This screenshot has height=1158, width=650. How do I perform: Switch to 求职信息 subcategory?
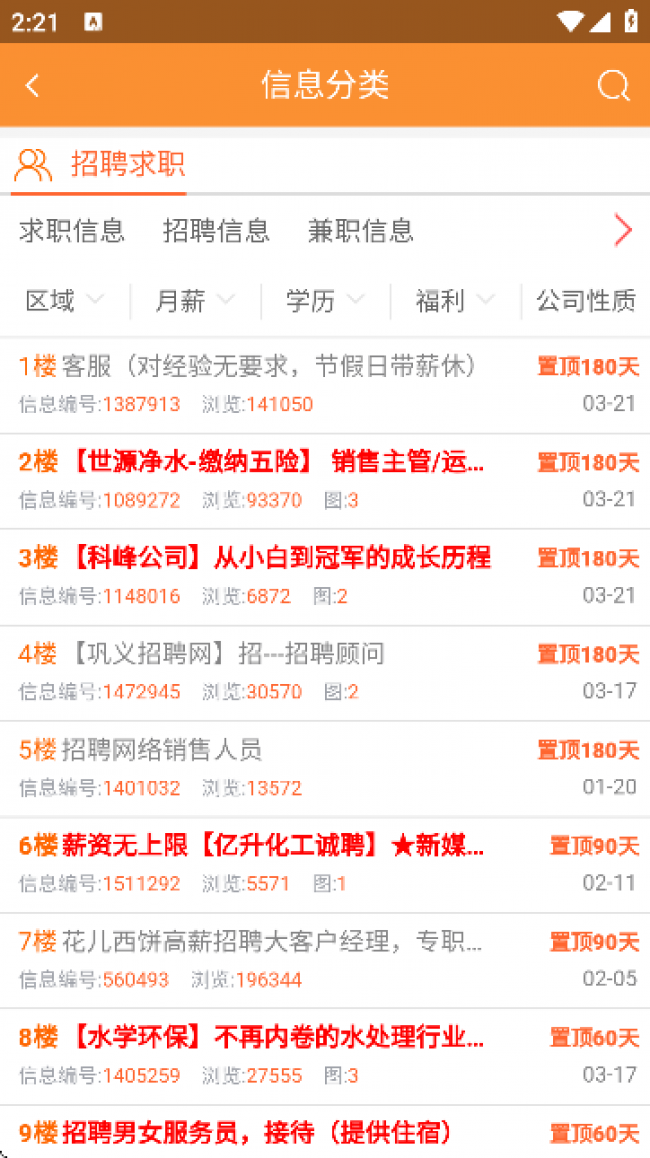(72, 231)
